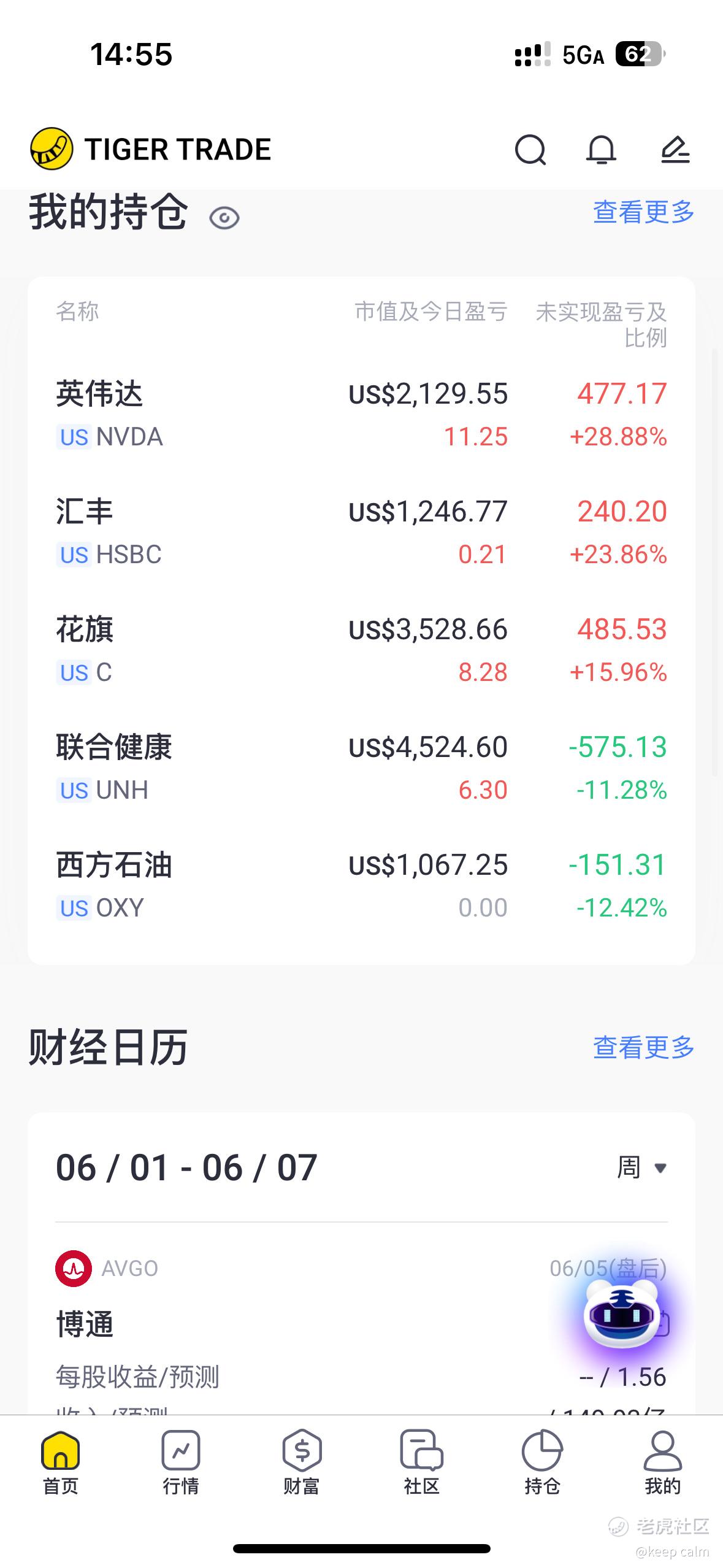View more next to 财经日历
The image size is (723, 1568).
(643, 1048)
